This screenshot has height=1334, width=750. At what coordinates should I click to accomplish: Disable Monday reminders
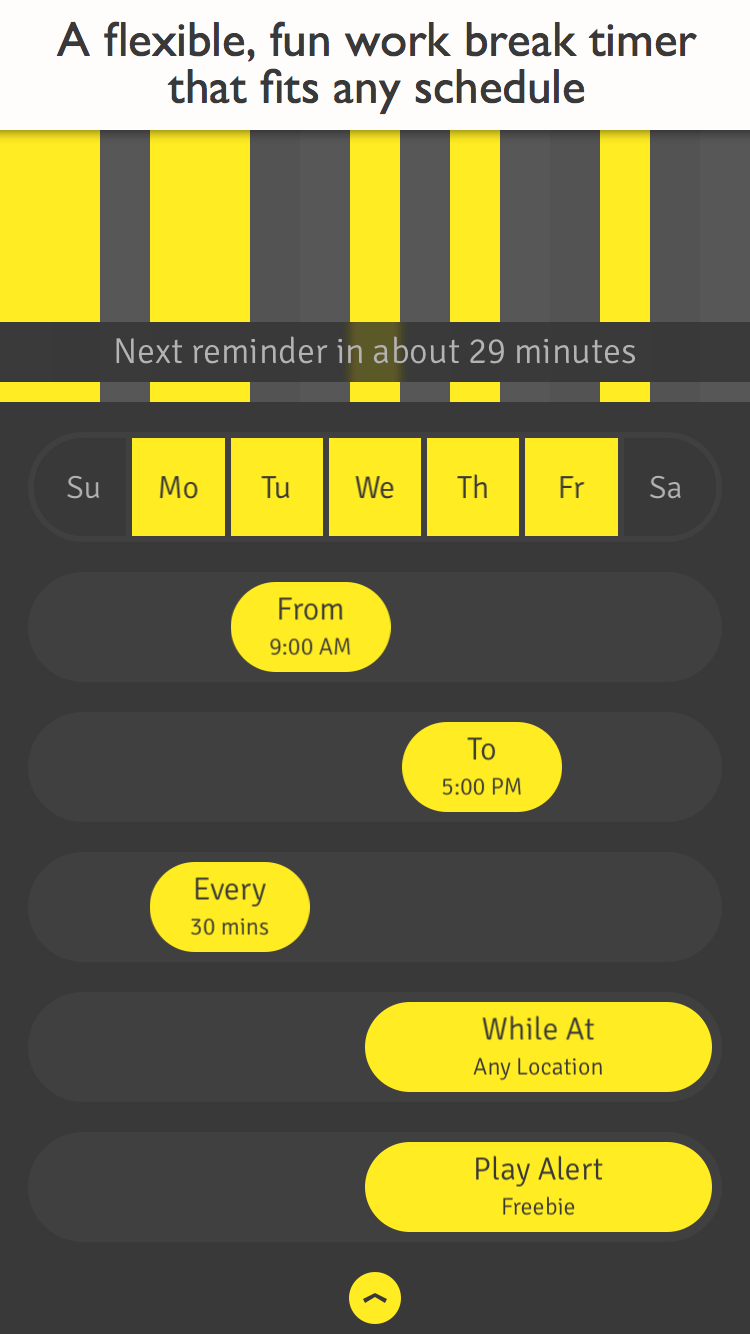point(178,487)
